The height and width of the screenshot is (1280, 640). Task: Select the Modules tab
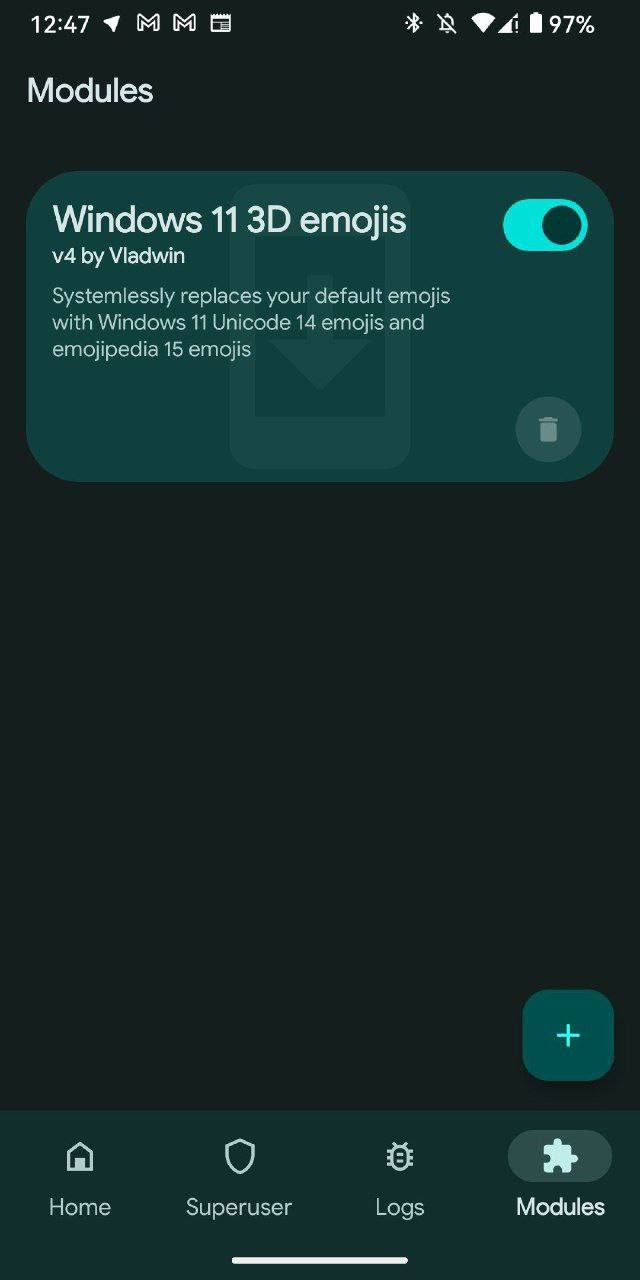(560, 1176)
